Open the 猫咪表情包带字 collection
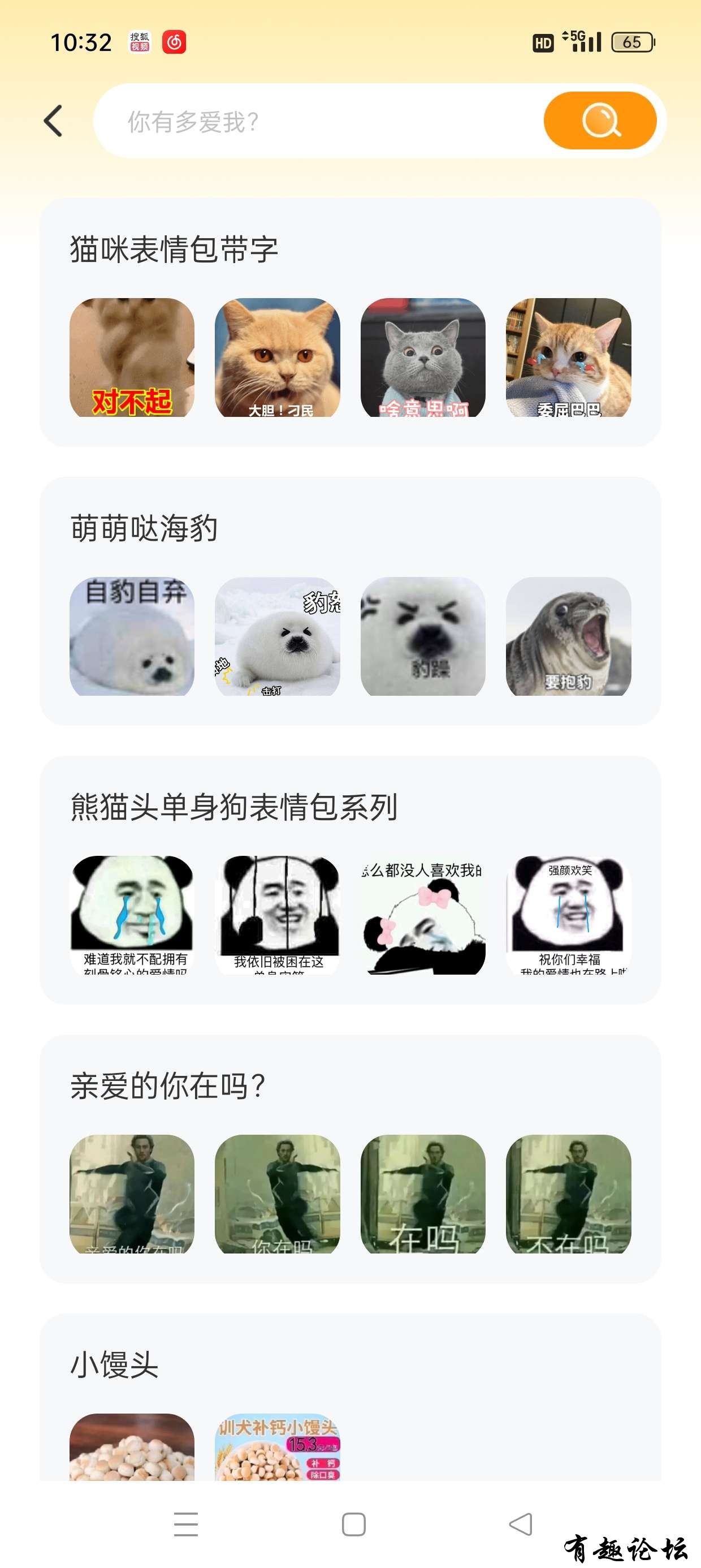701x1568 pixels. (x=174, y=249)
